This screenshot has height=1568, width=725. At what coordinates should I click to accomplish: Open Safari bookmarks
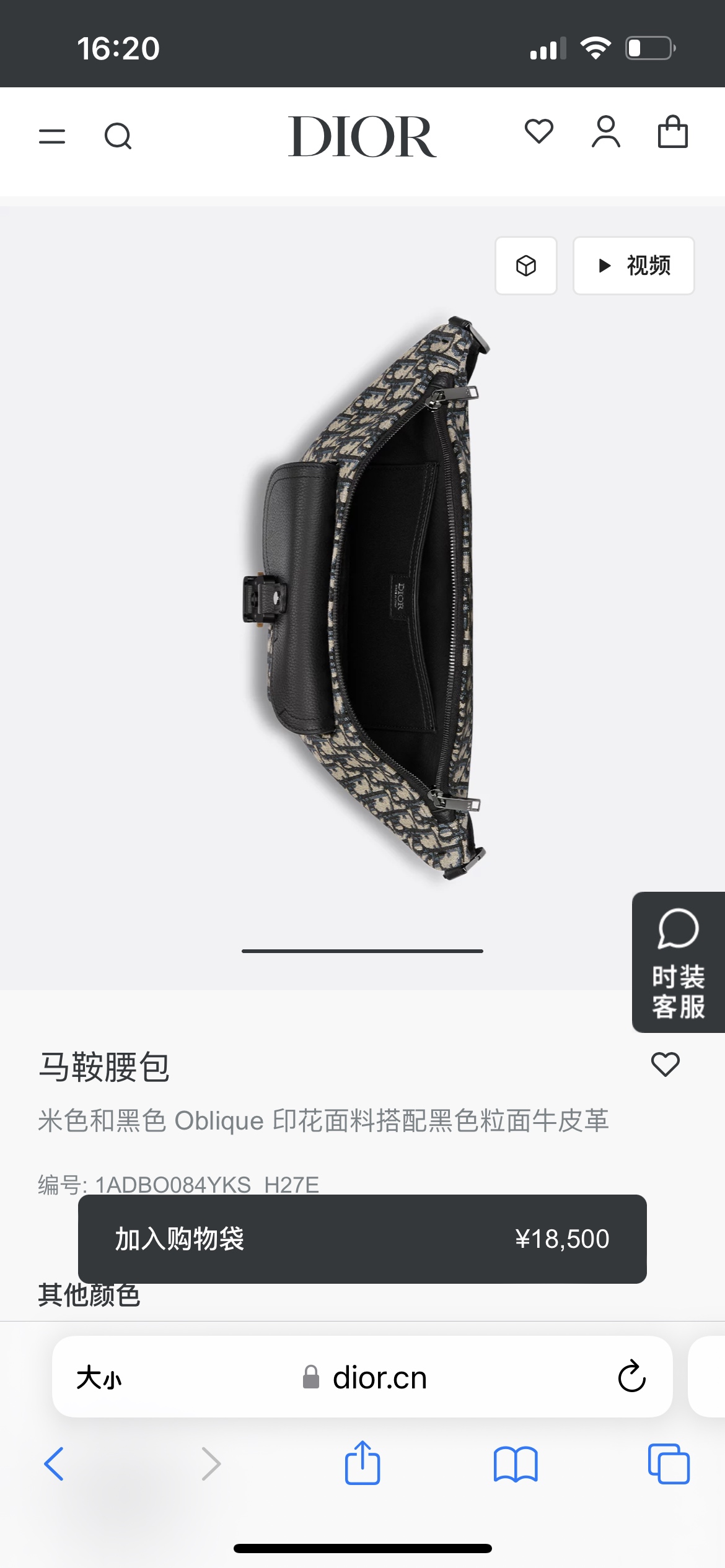tap(516, 1464)
